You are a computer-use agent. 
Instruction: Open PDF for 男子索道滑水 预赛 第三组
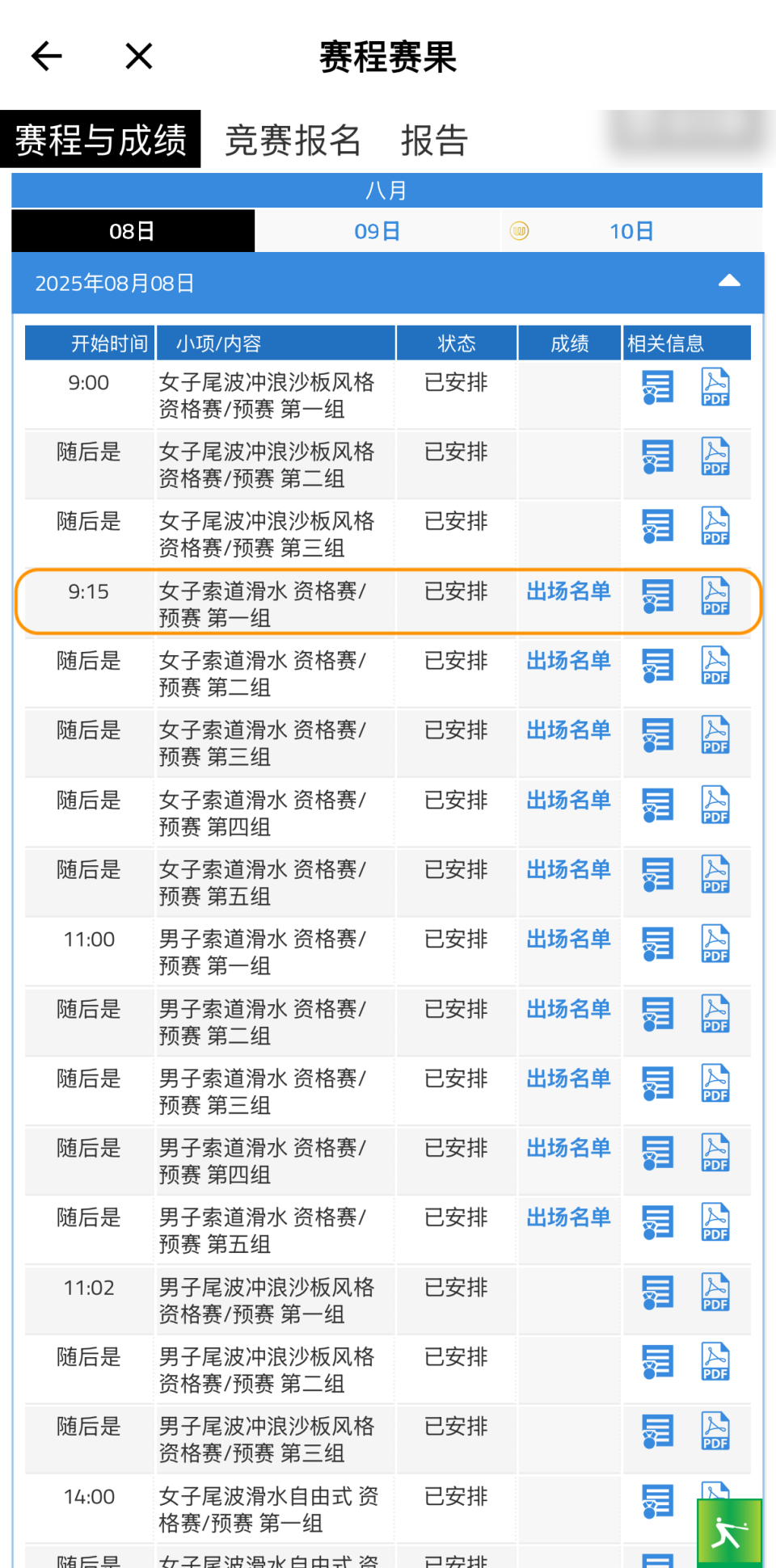click(715, 1084)
